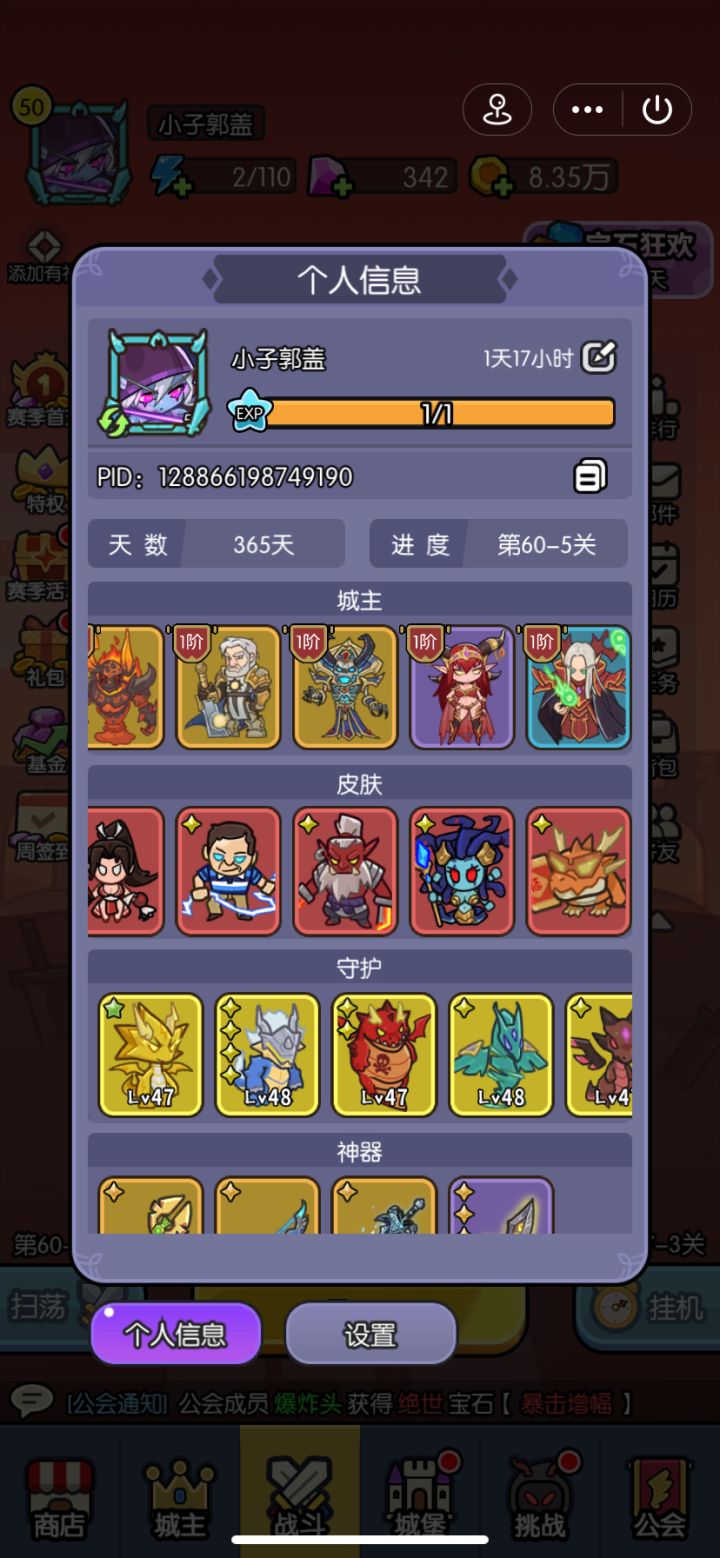The height and width of the screenshot is (1558, 720).
Task: Open the location share icon in top bar
Action: pos(498,110)
